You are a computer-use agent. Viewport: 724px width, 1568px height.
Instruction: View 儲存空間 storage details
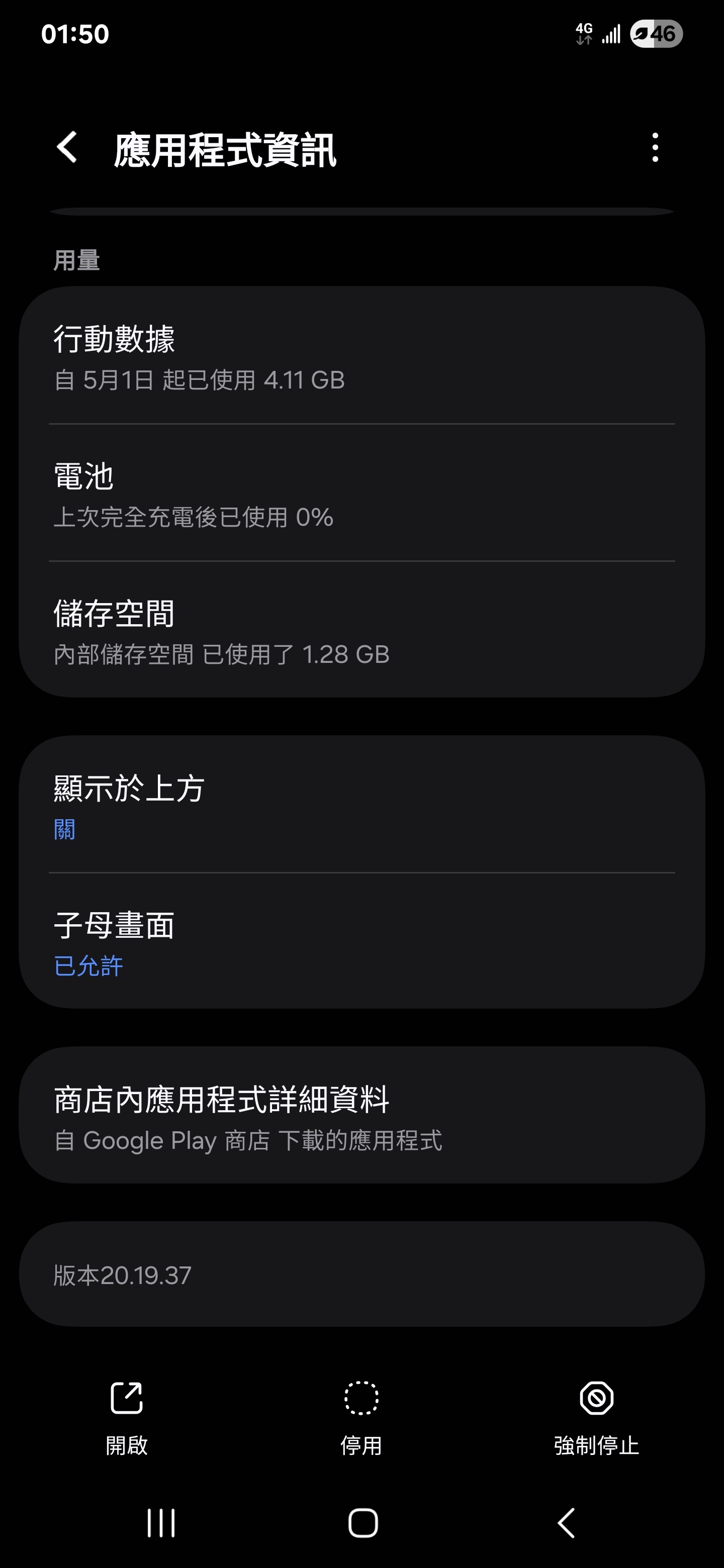point(361,629)
